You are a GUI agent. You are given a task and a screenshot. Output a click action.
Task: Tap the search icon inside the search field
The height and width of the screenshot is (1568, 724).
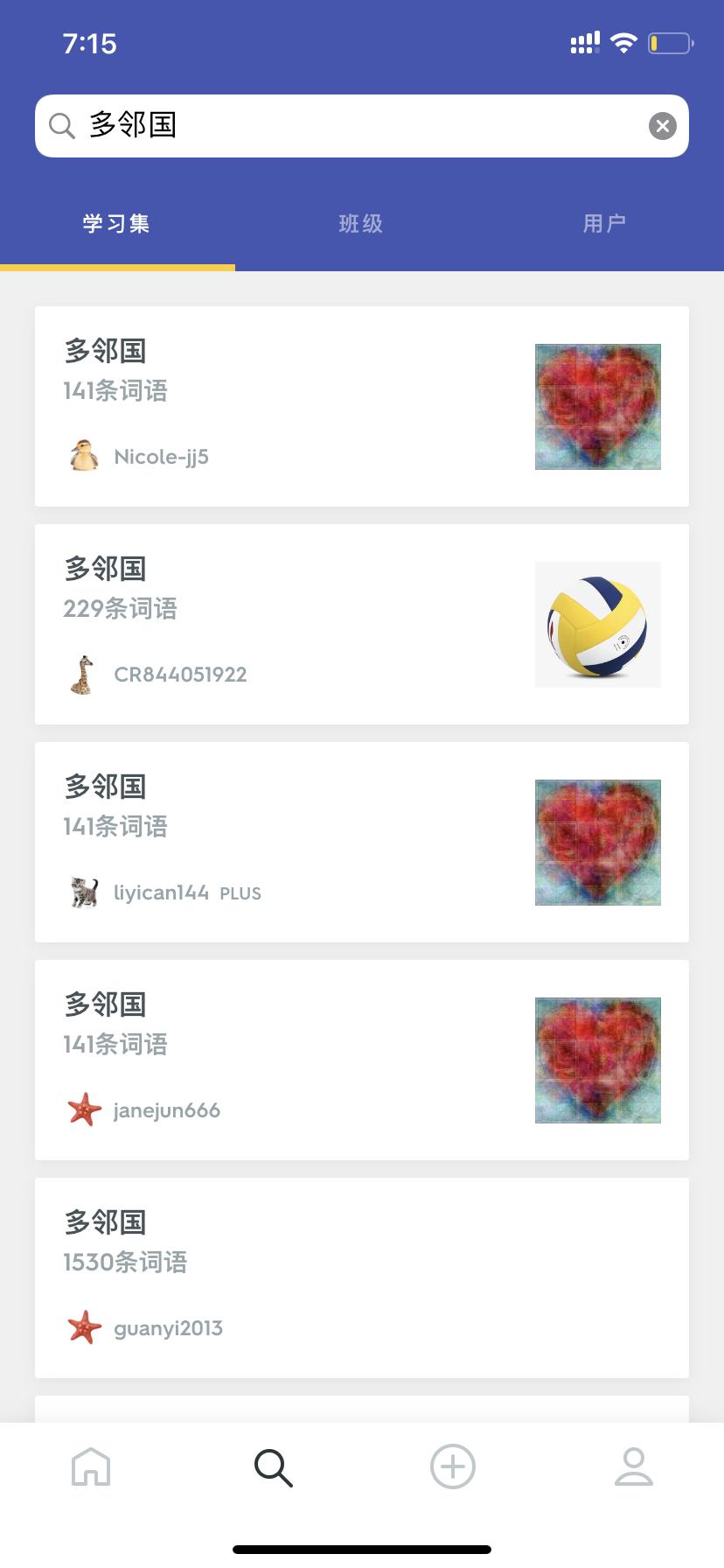[60, 125]
